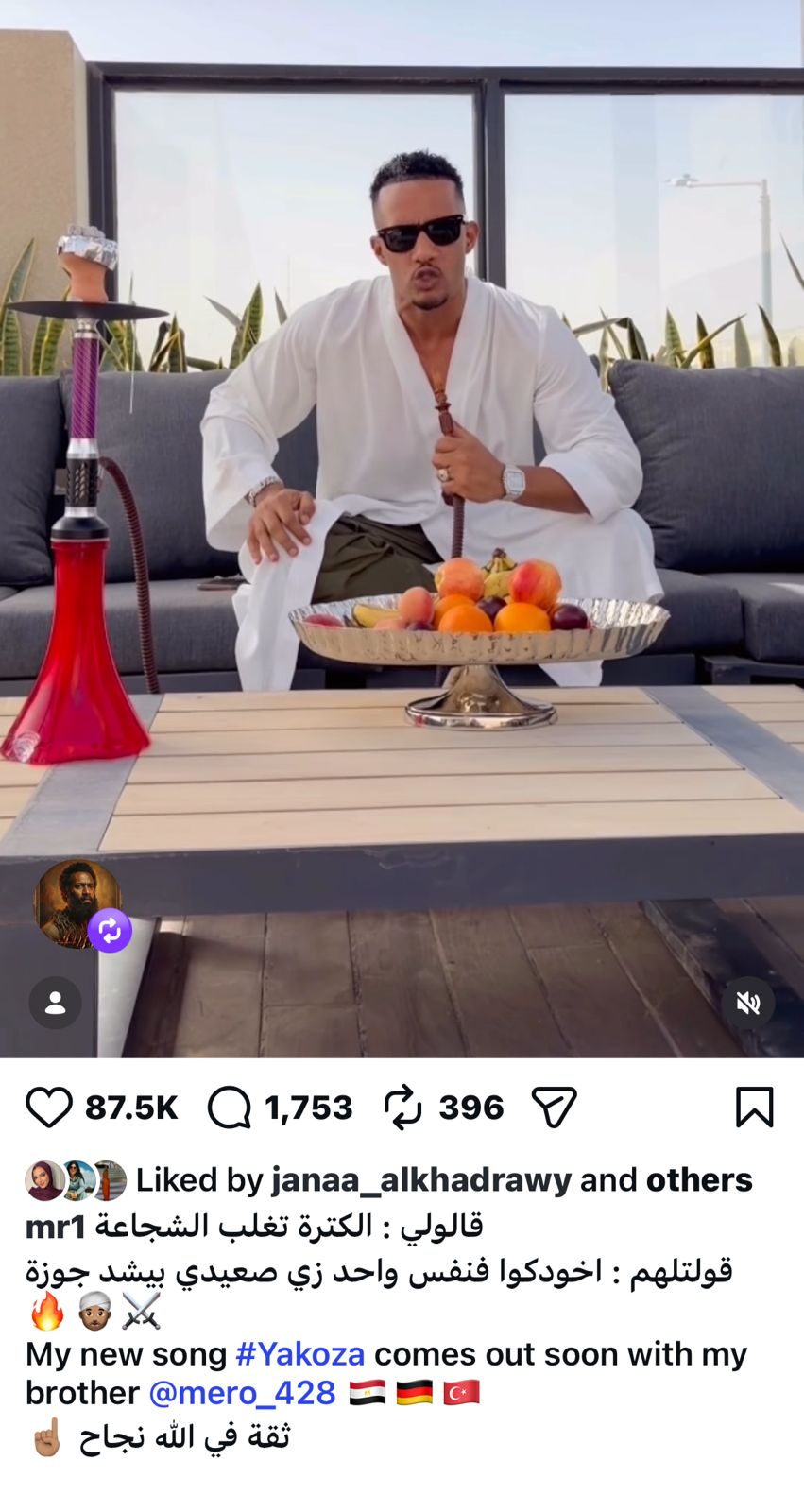Share the post via the send icon
The height and width of the screenshot is (1512, 804).
point(554,1108)
